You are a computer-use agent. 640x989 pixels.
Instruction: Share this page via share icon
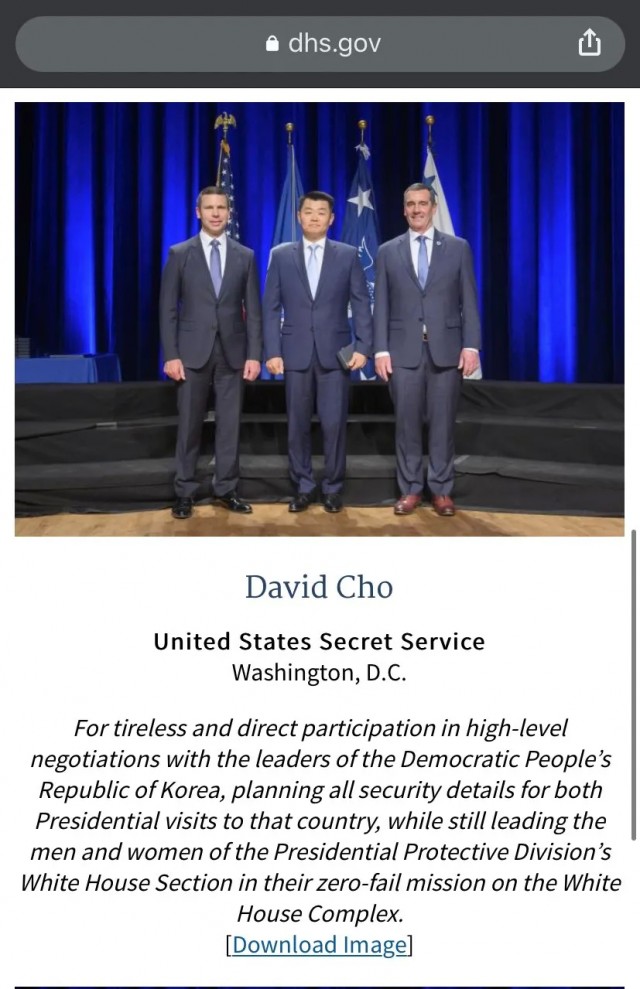tap(590, 43)
